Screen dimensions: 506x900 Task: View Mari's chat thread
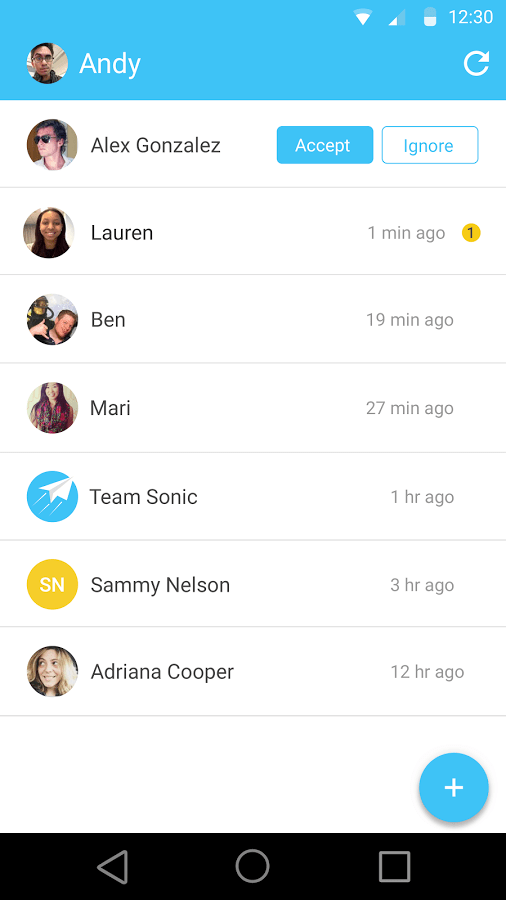[253, 408]
